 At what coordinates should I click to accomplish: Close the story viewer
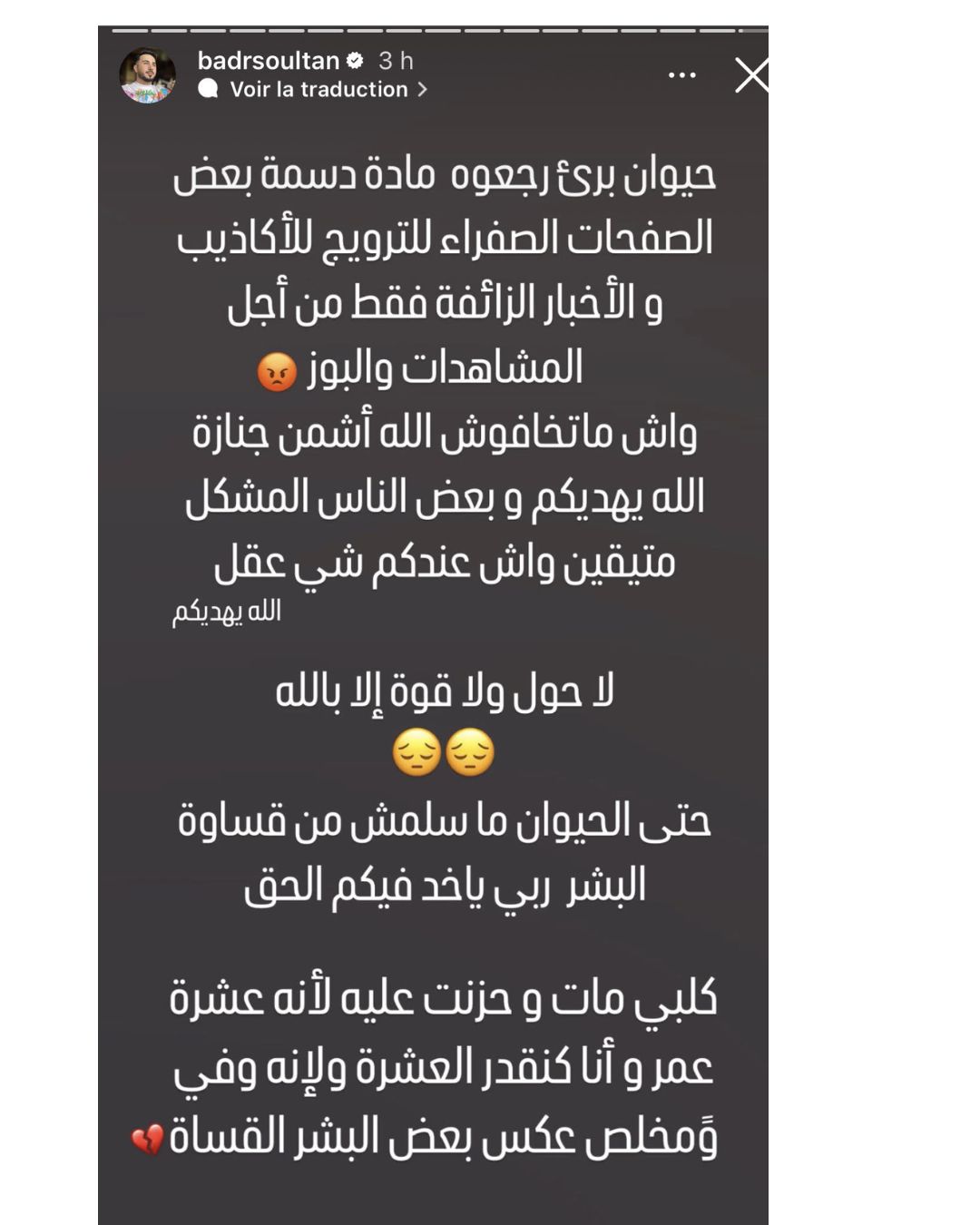751,75
